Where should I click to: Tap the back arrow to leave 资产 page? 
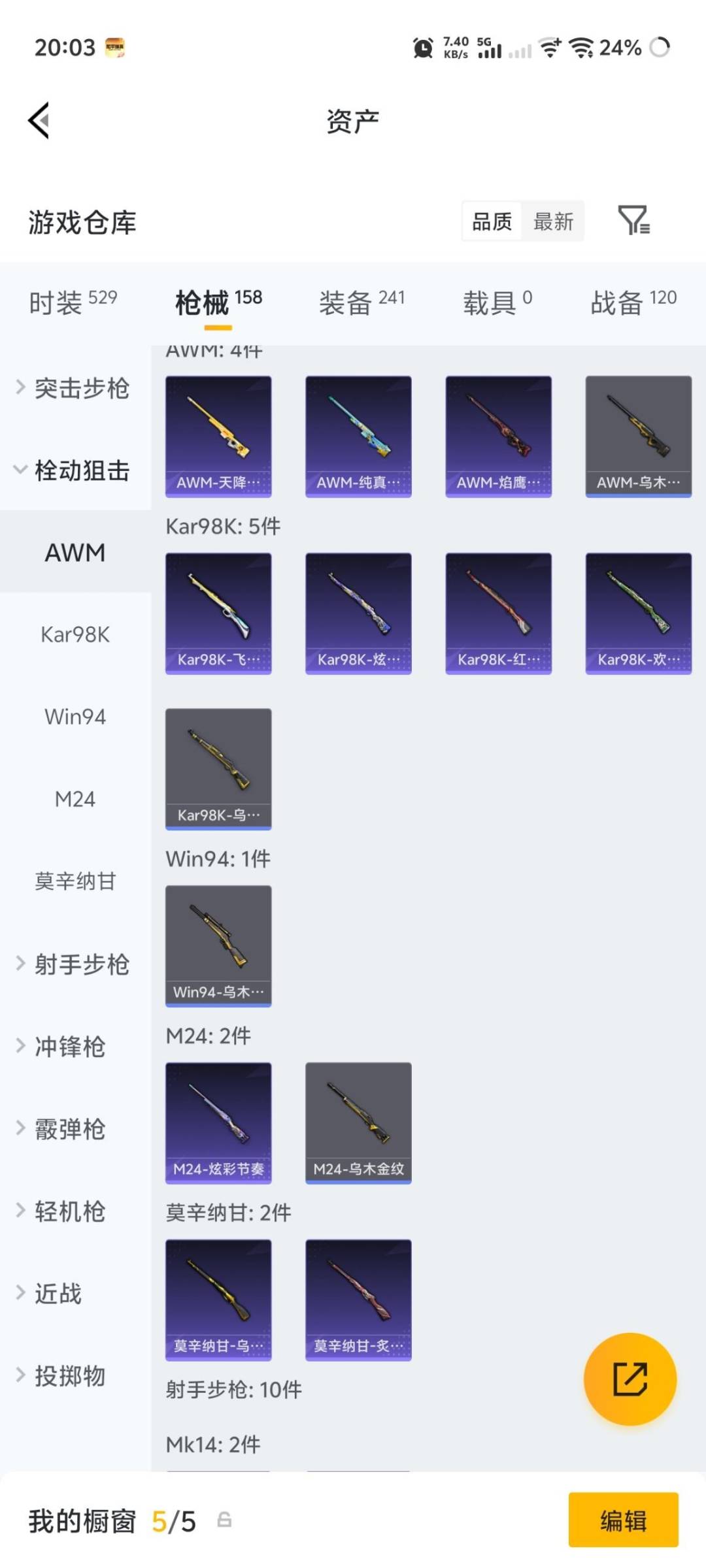[x=38, y=121]
